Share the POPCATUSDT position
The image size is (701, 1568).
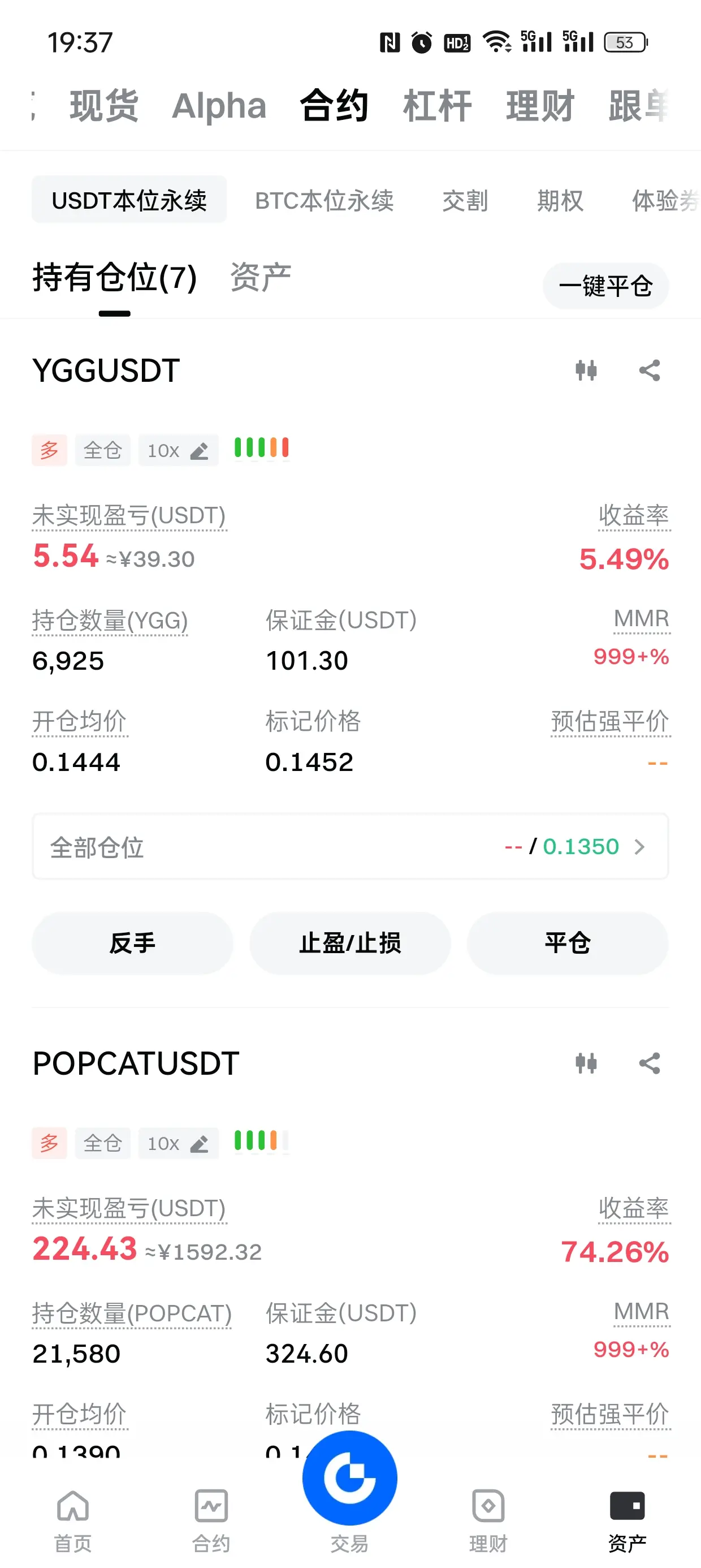tap(650, 1063)
